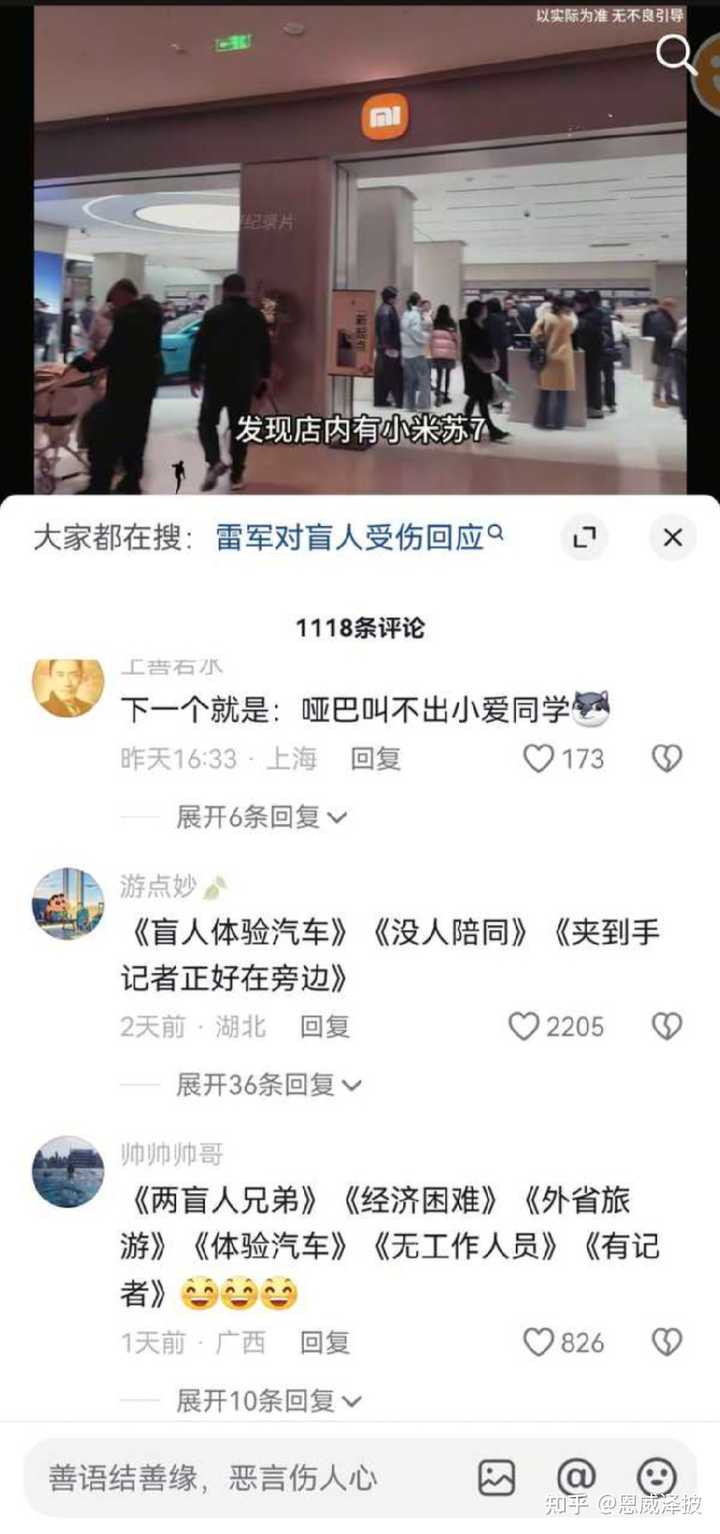This screenshot has width=720, height=1534.
Task: Reply to the comment posted 昨天16:33
Action: [375, 759]
